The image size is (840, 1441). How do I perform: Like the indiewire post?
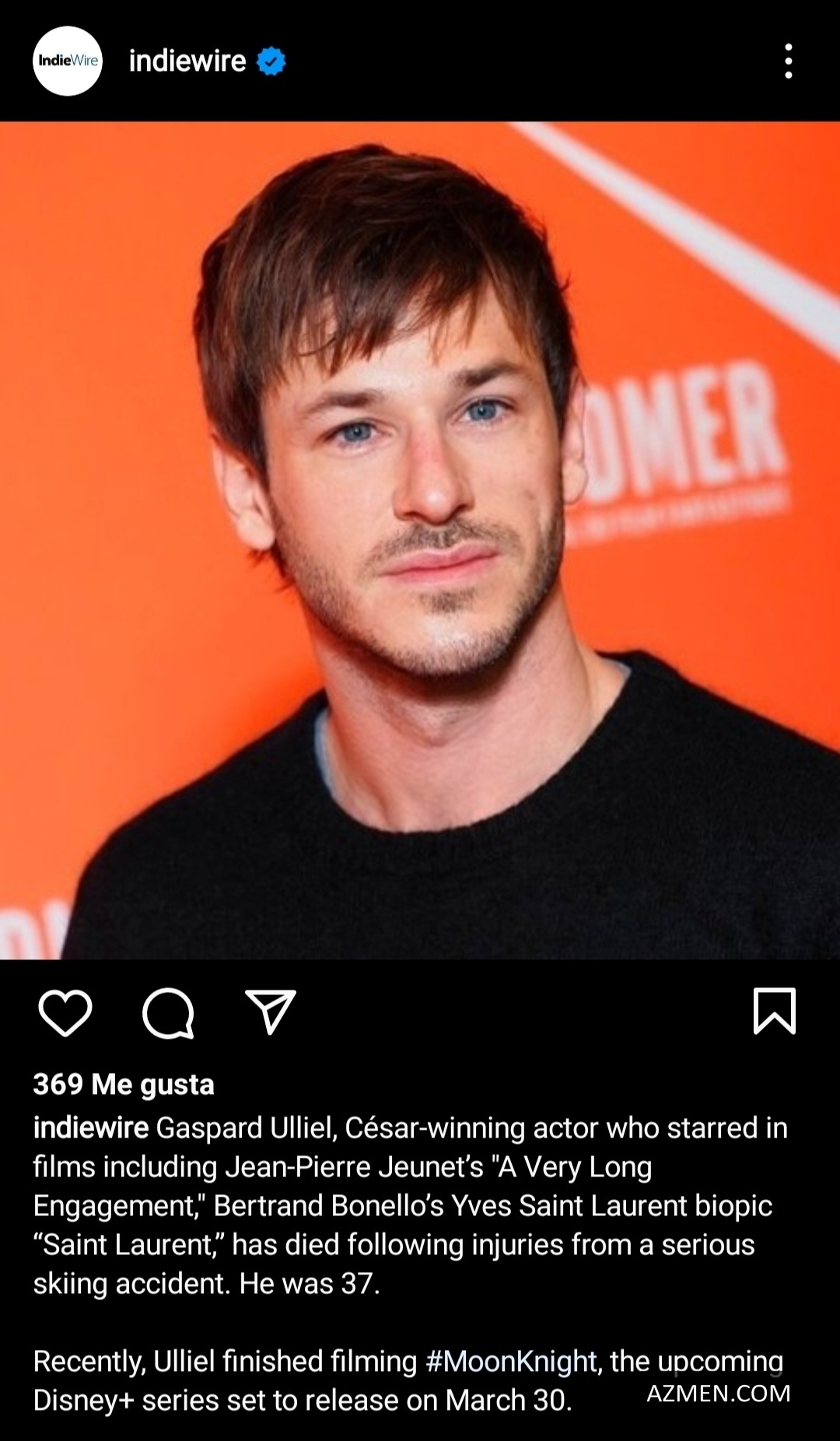pyautogui.click(x=65, y=1012)
